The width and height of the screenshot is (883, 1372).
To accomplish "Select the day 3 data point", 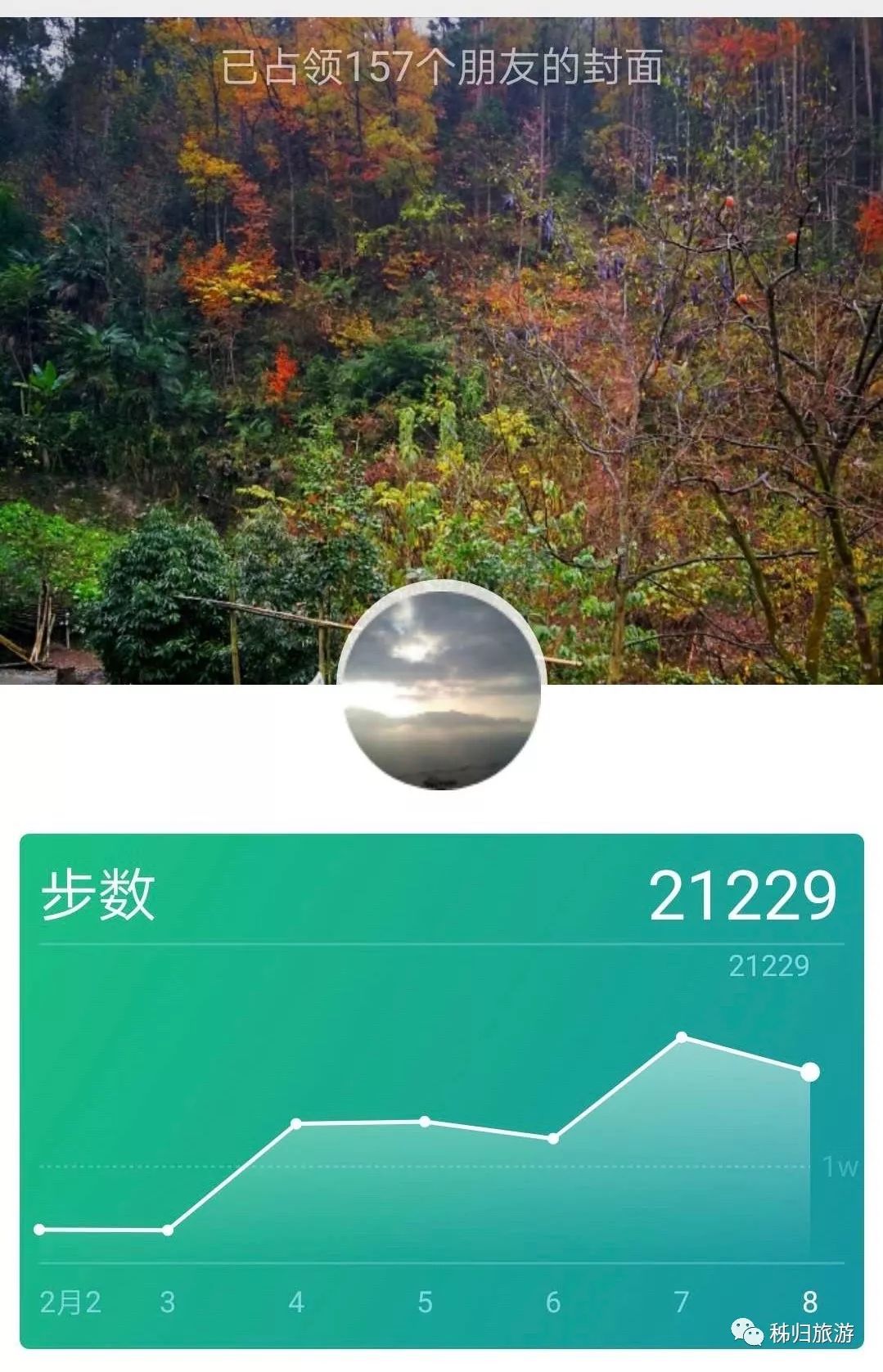I will [168, 1230].
